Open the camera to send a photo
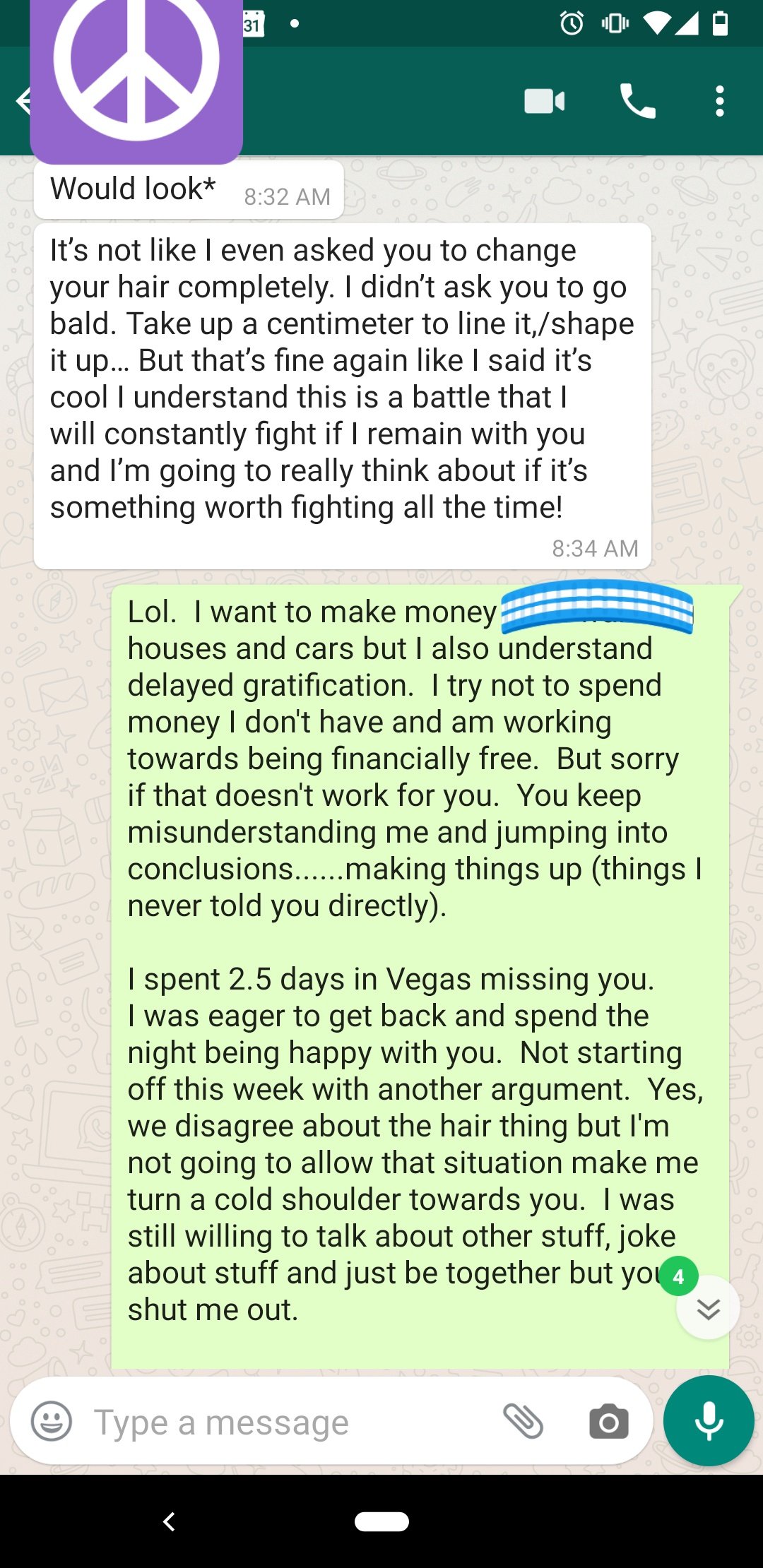The width and height of the screenshot is (763, 1568). tap(608, 1421)
